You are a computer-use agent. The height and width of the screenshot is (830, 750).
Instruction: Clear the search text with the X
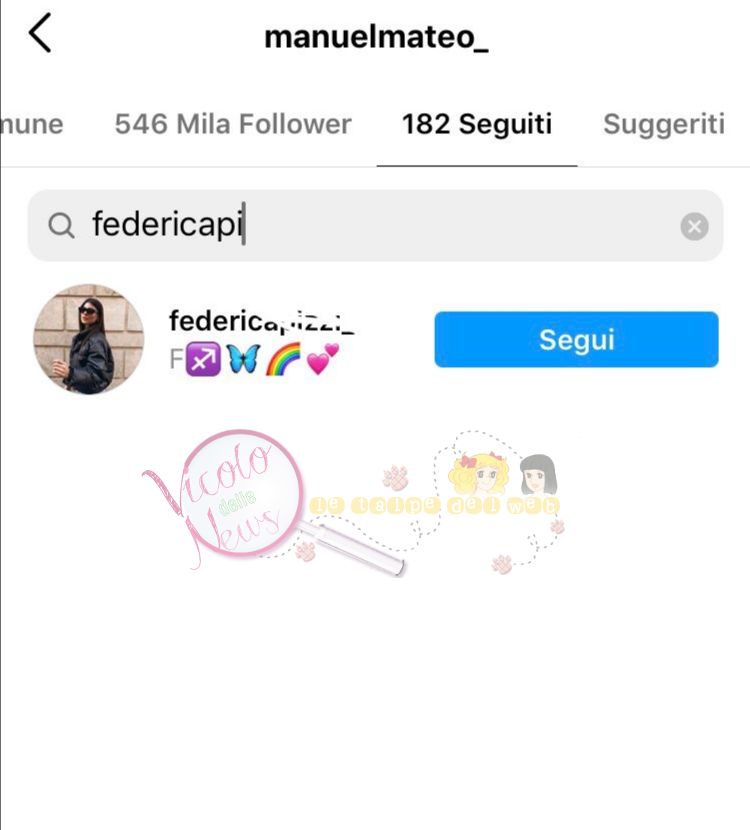[694, 227]
